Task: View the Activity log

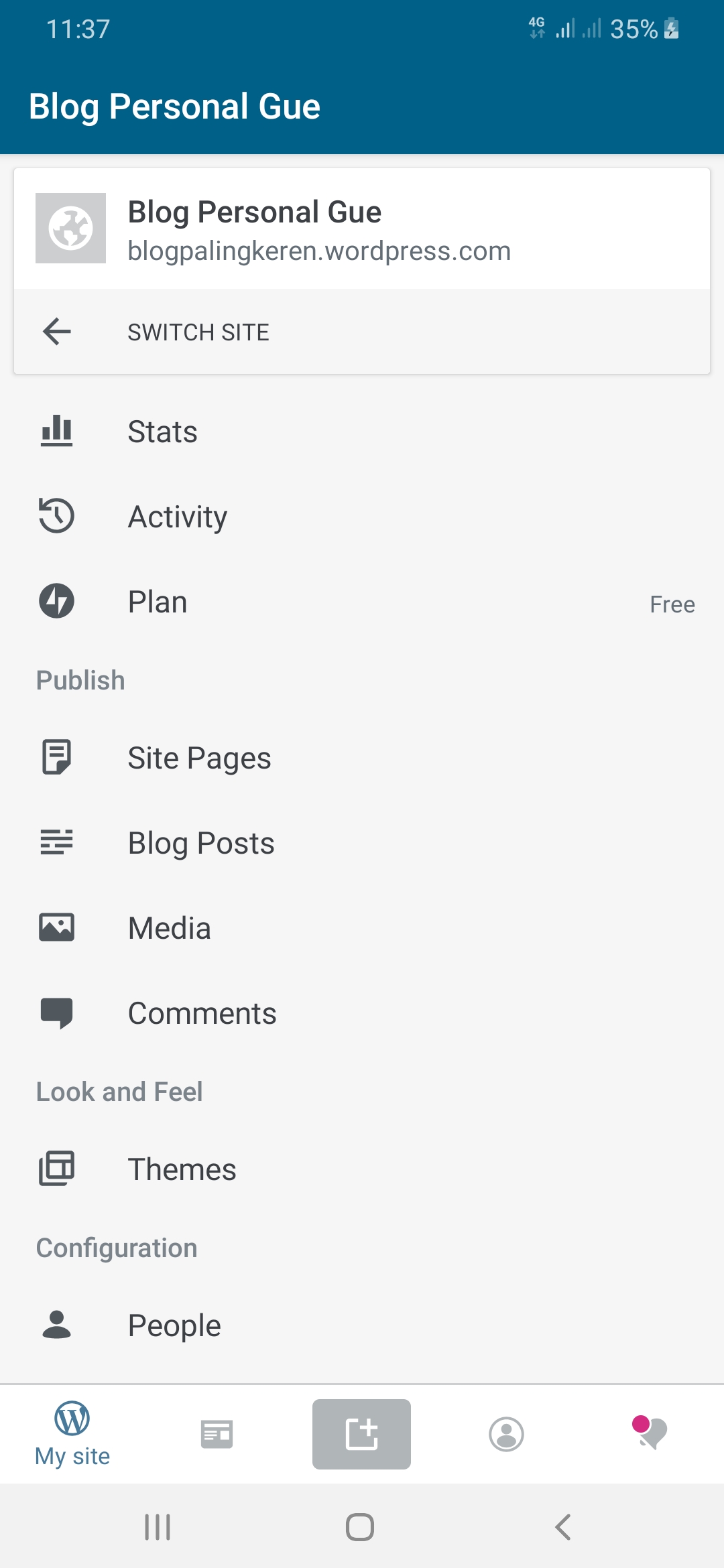Action: [x=362, y=517]
